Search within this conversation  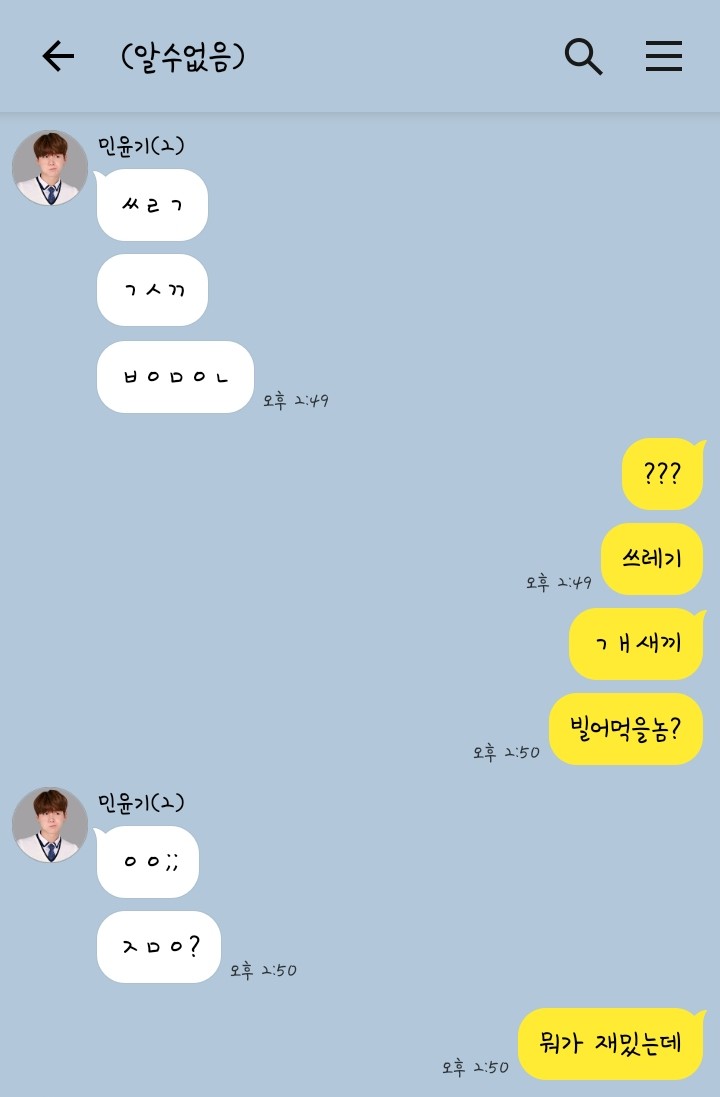[x=583, y=57]
